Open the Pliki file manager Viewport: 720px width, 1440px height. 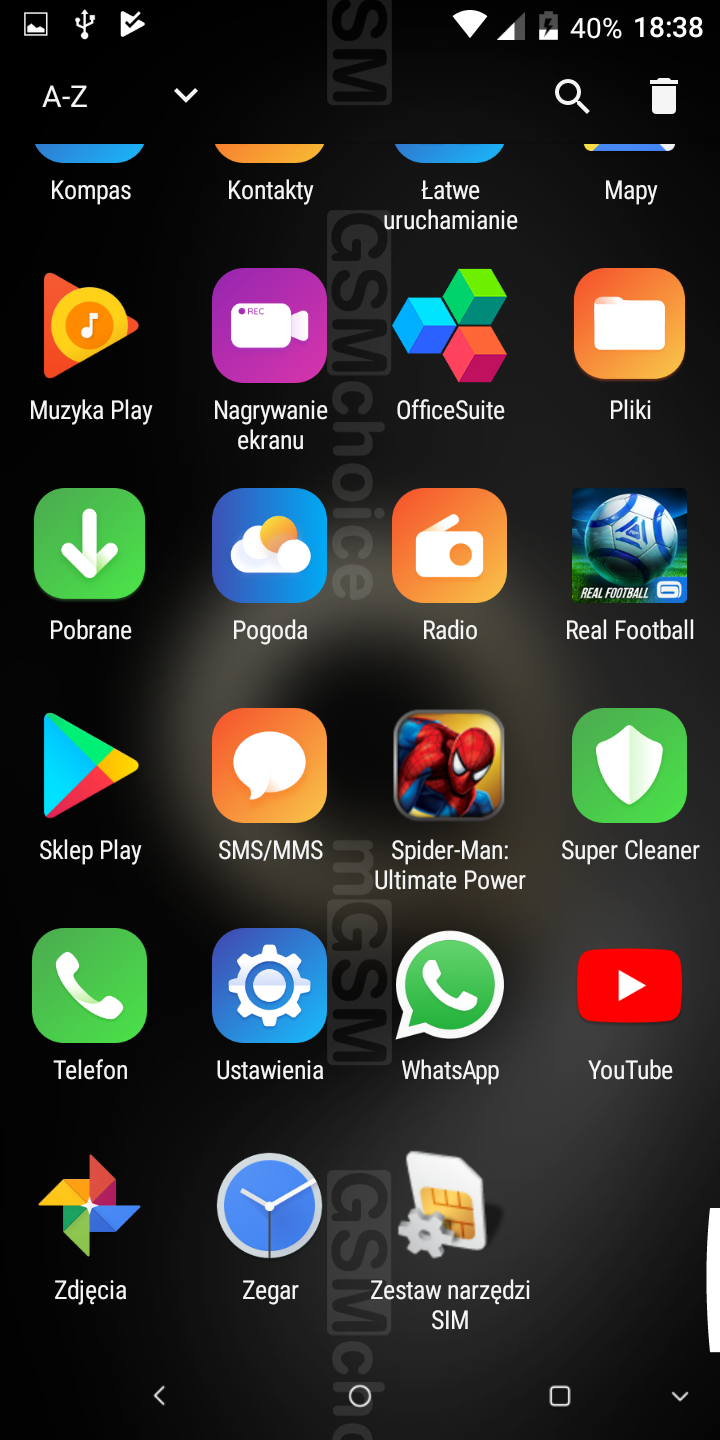click(630, 326)
